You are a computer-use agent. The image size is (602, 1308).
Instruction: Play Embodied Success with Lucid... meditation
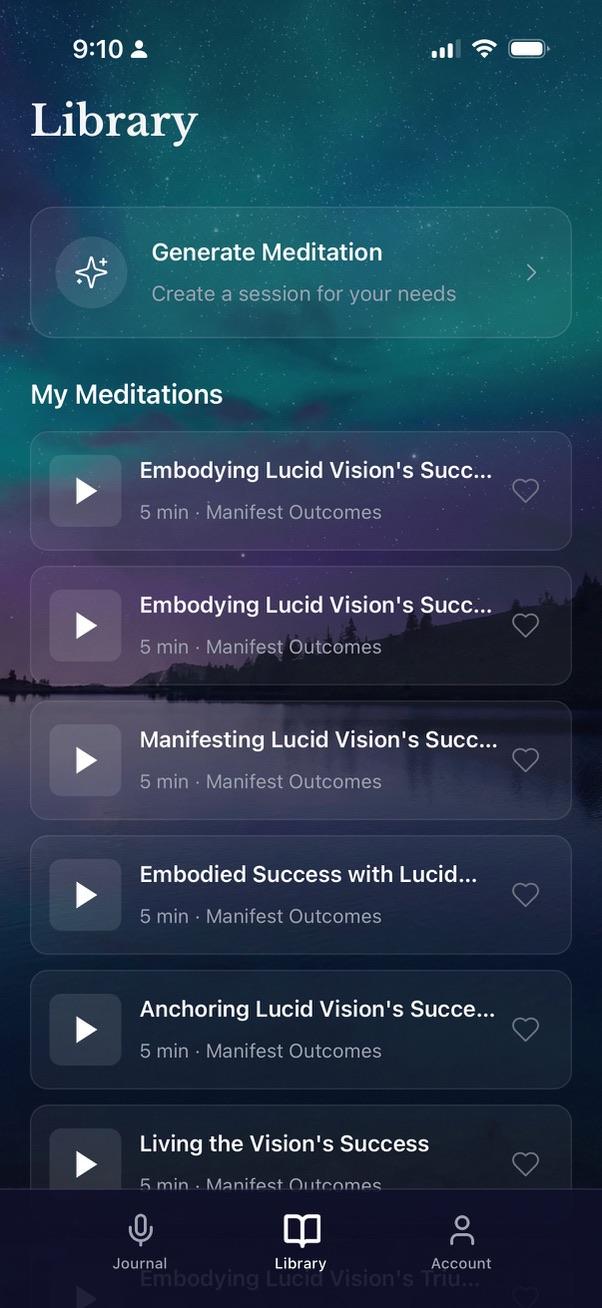[86, 895]
